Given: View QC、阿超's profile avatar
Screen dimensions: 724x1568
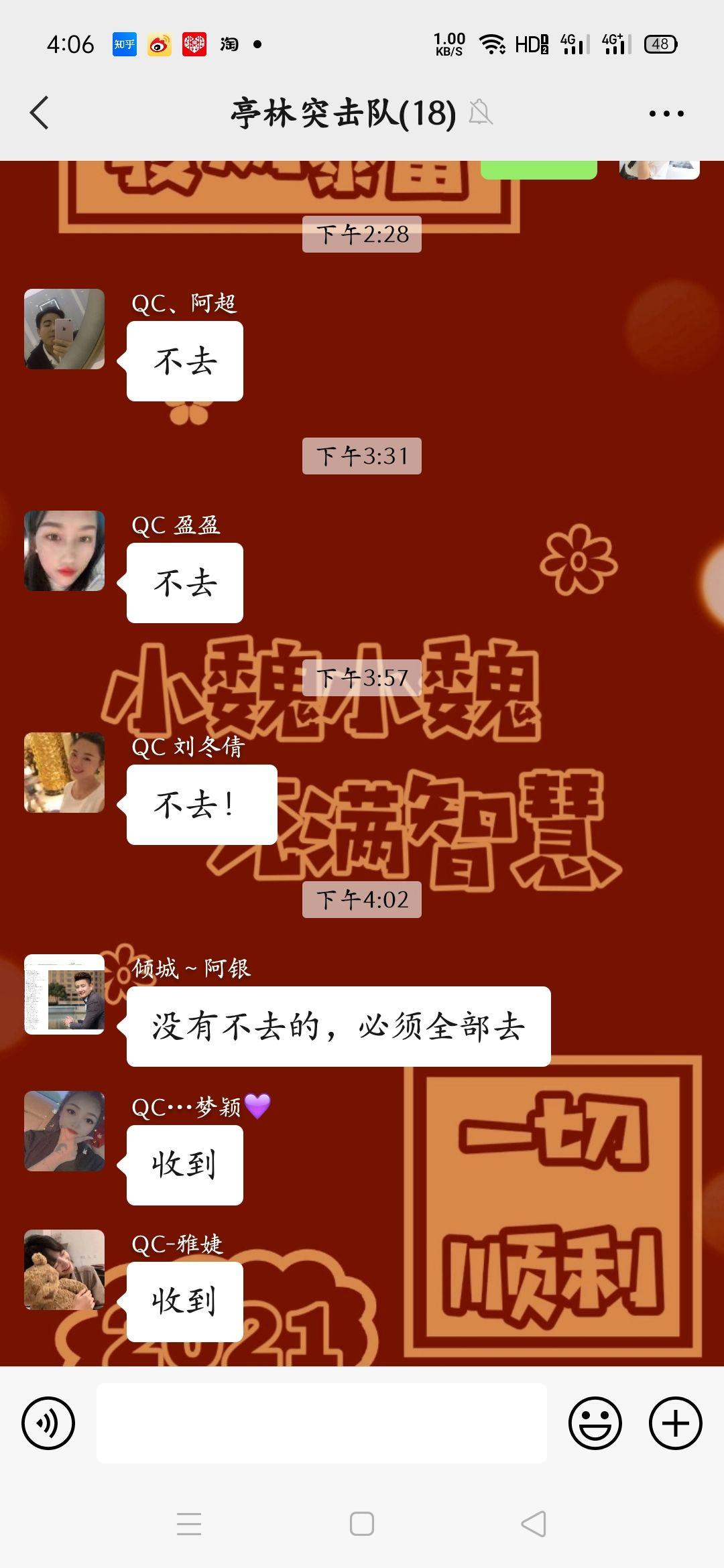Looking at the screenshot, I should [x=64, y=329].
